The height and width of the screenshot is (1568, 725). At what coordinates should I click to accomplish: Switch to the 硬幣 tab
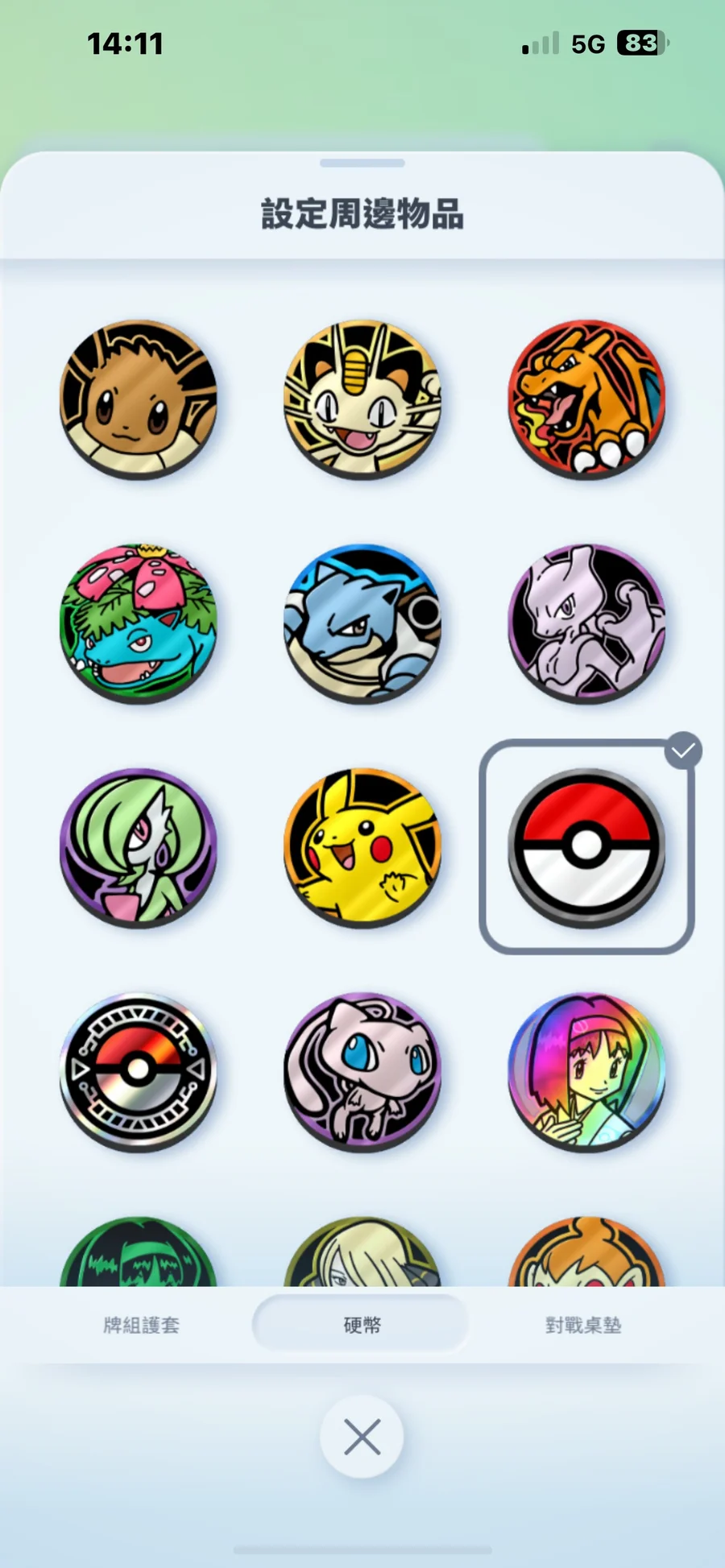point(362,1325)
